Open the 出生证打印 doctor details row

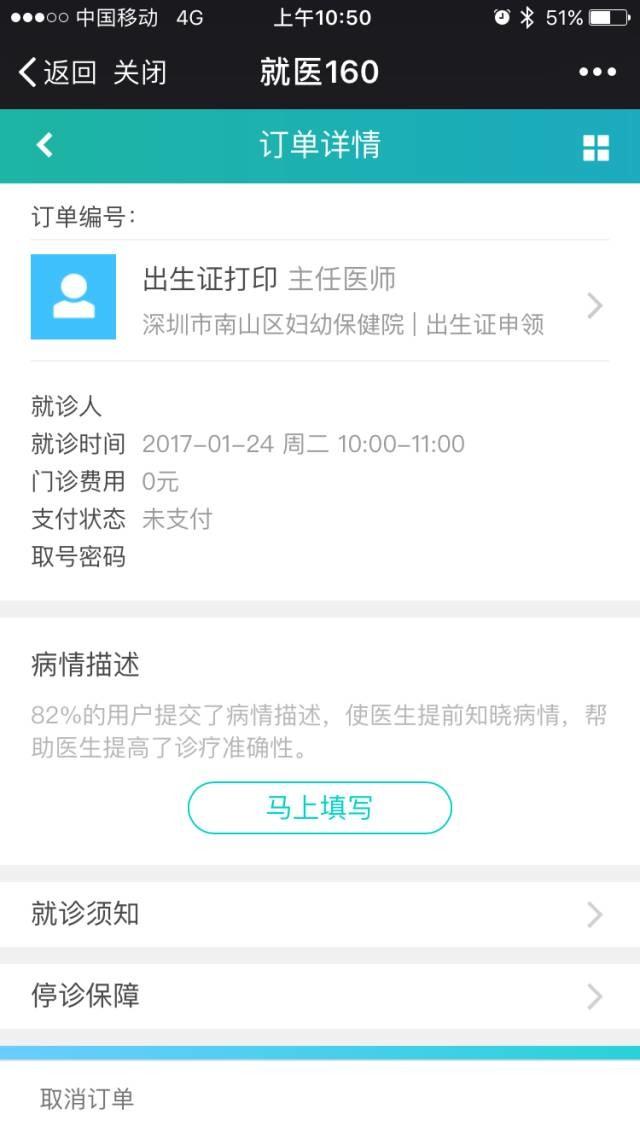click(x=320, y=299)
